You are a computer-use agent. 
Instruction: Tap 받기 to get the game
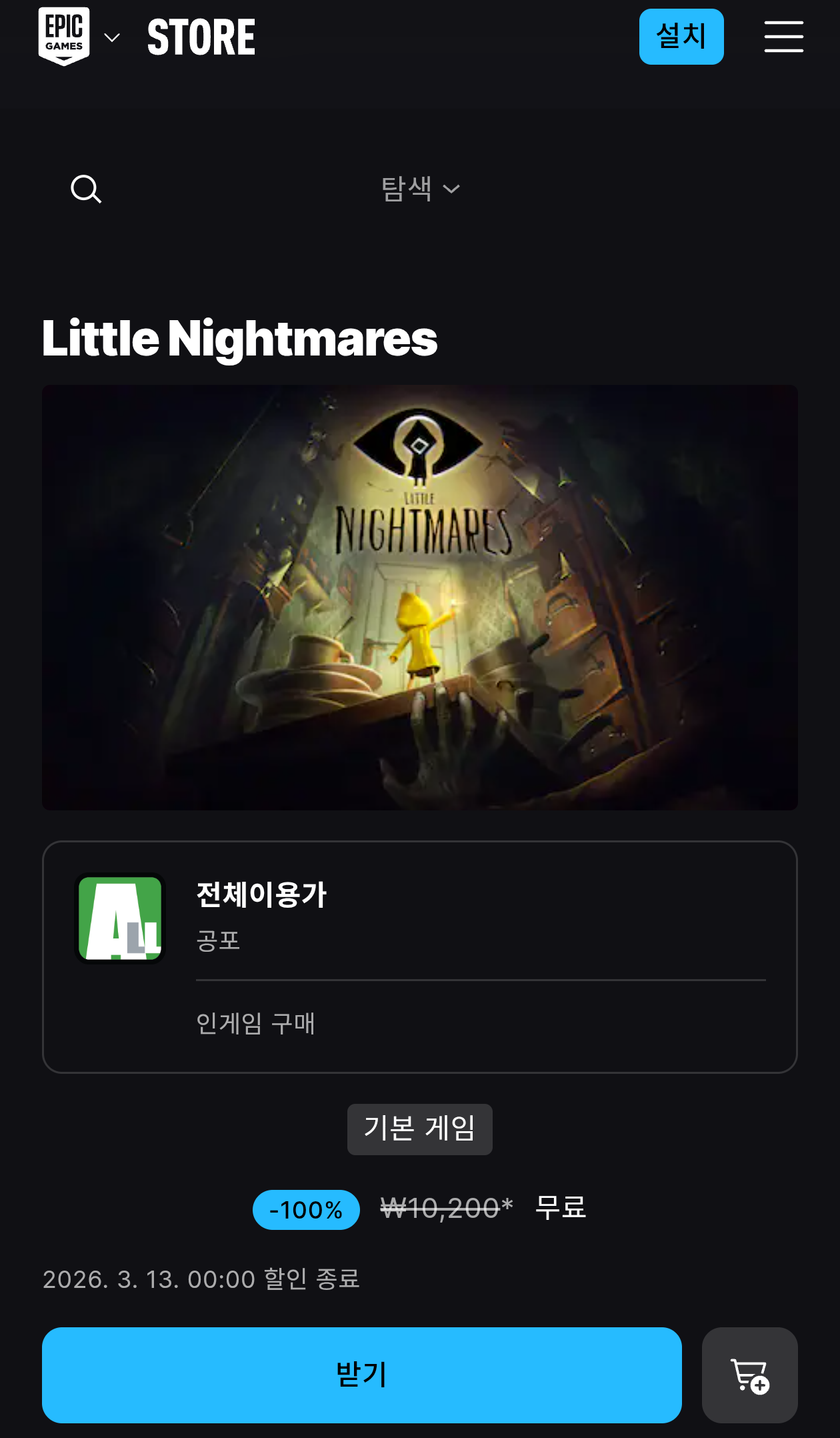[361, 1375]
